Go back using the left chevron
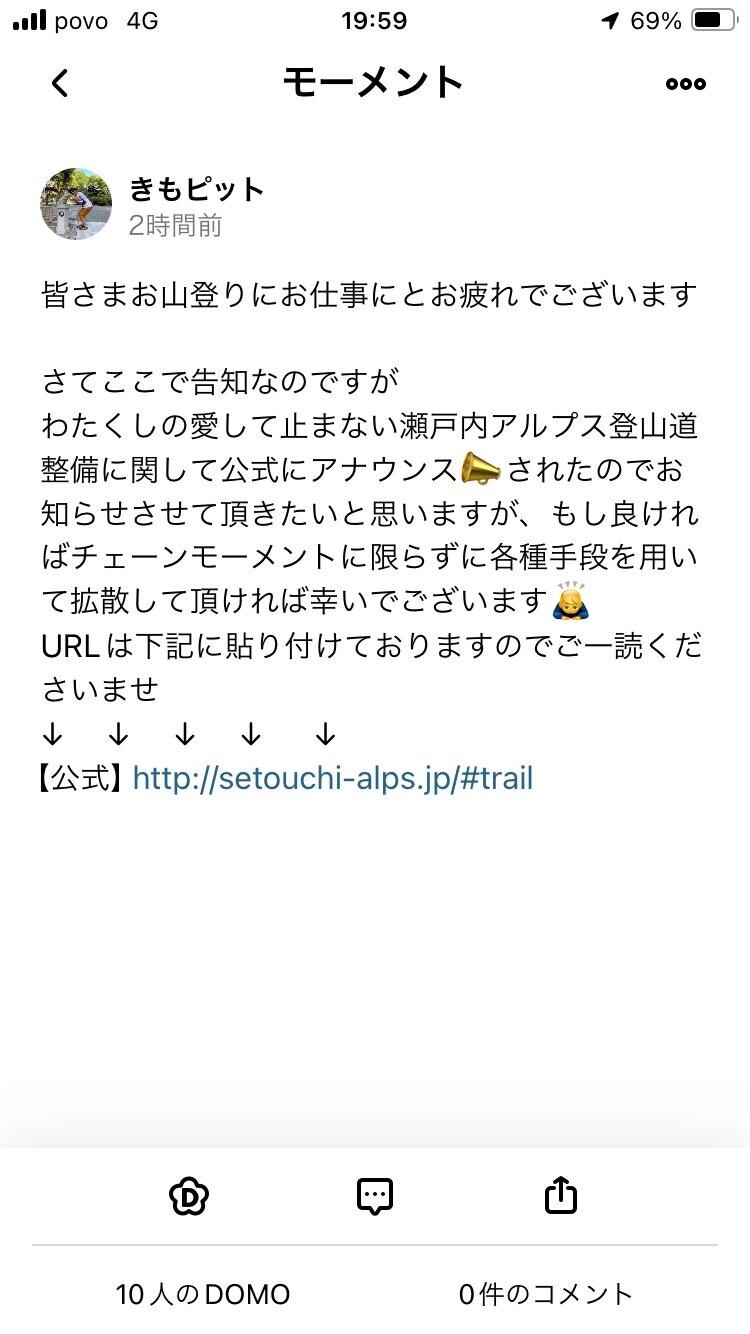The height and width of the screenshot is (1334, 750). click(x=60, y=83)
